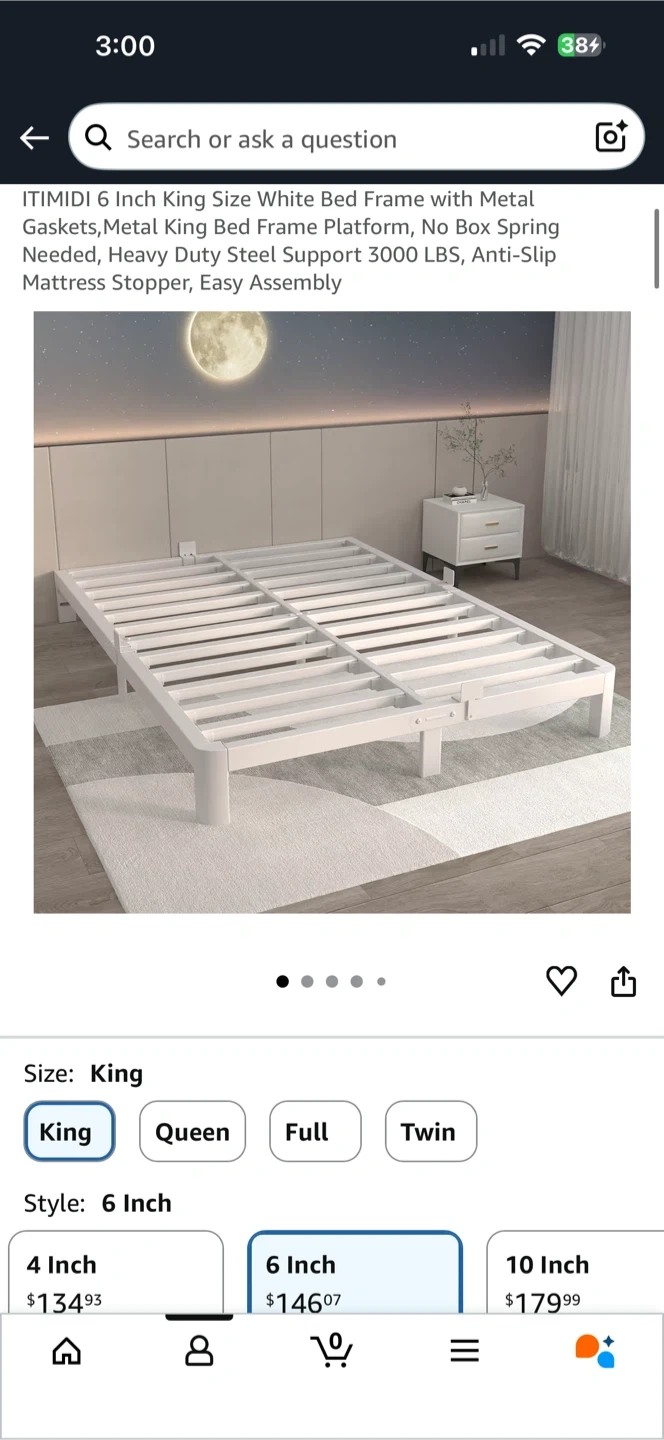
Task: Open the hamburger menu tab
Action: pos(464,1352)
